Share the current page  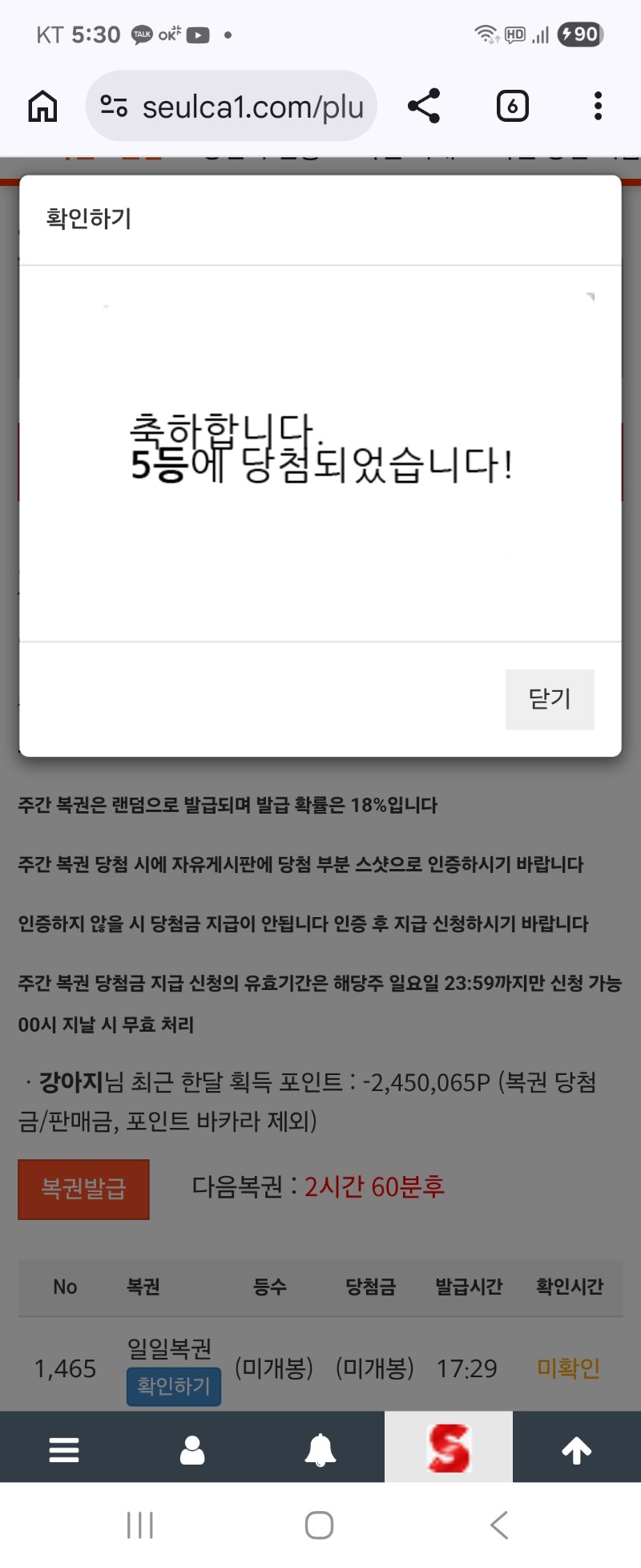[x=424, y=106]
